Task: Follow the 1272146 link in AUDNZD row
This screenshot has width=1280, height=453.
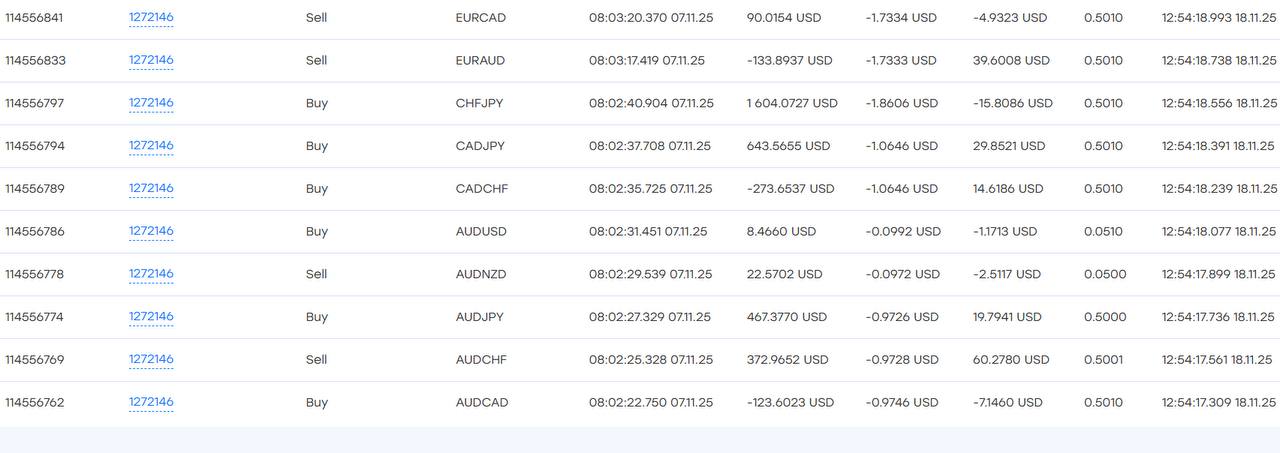Action: point(151,274)
